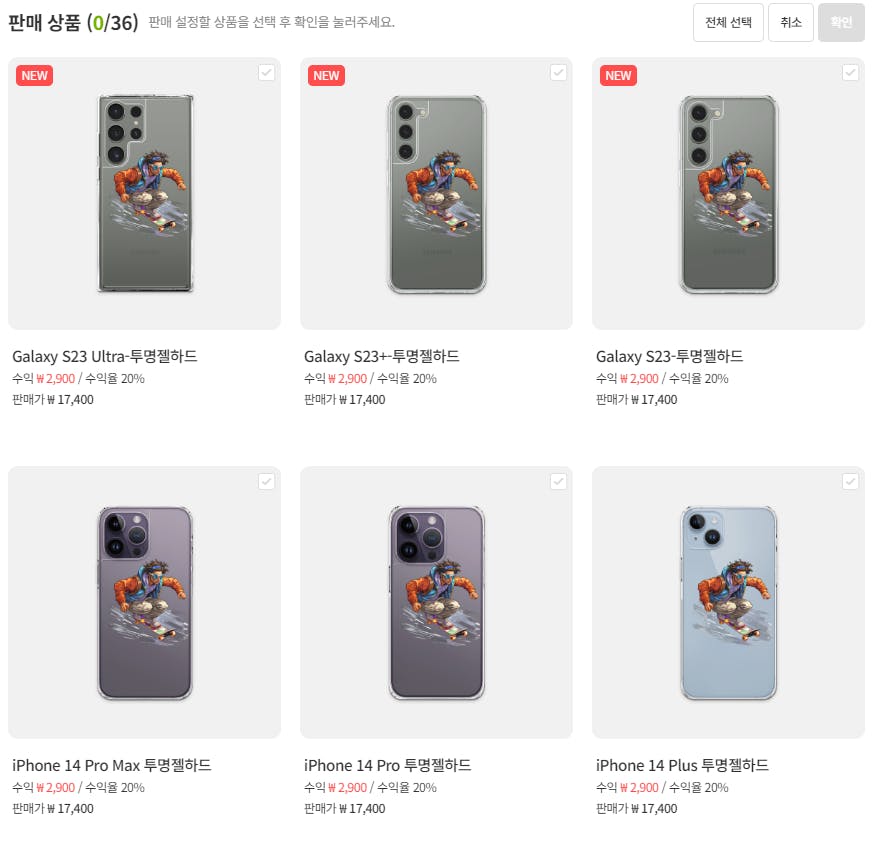Select the Galaxy S23+ case checkbox
887x844 pixels.
tap(558, 72)
